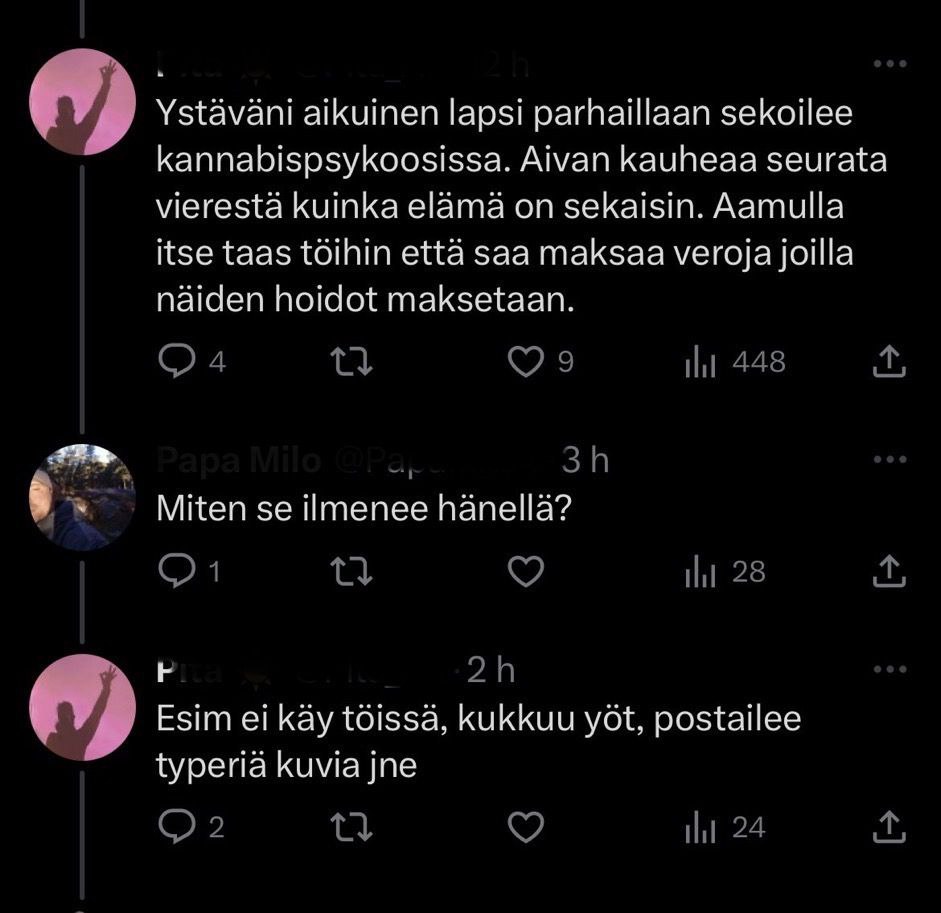Repost Papa Milo's question
The width and height of the screenshot is (941, 913).
point(351,572)
